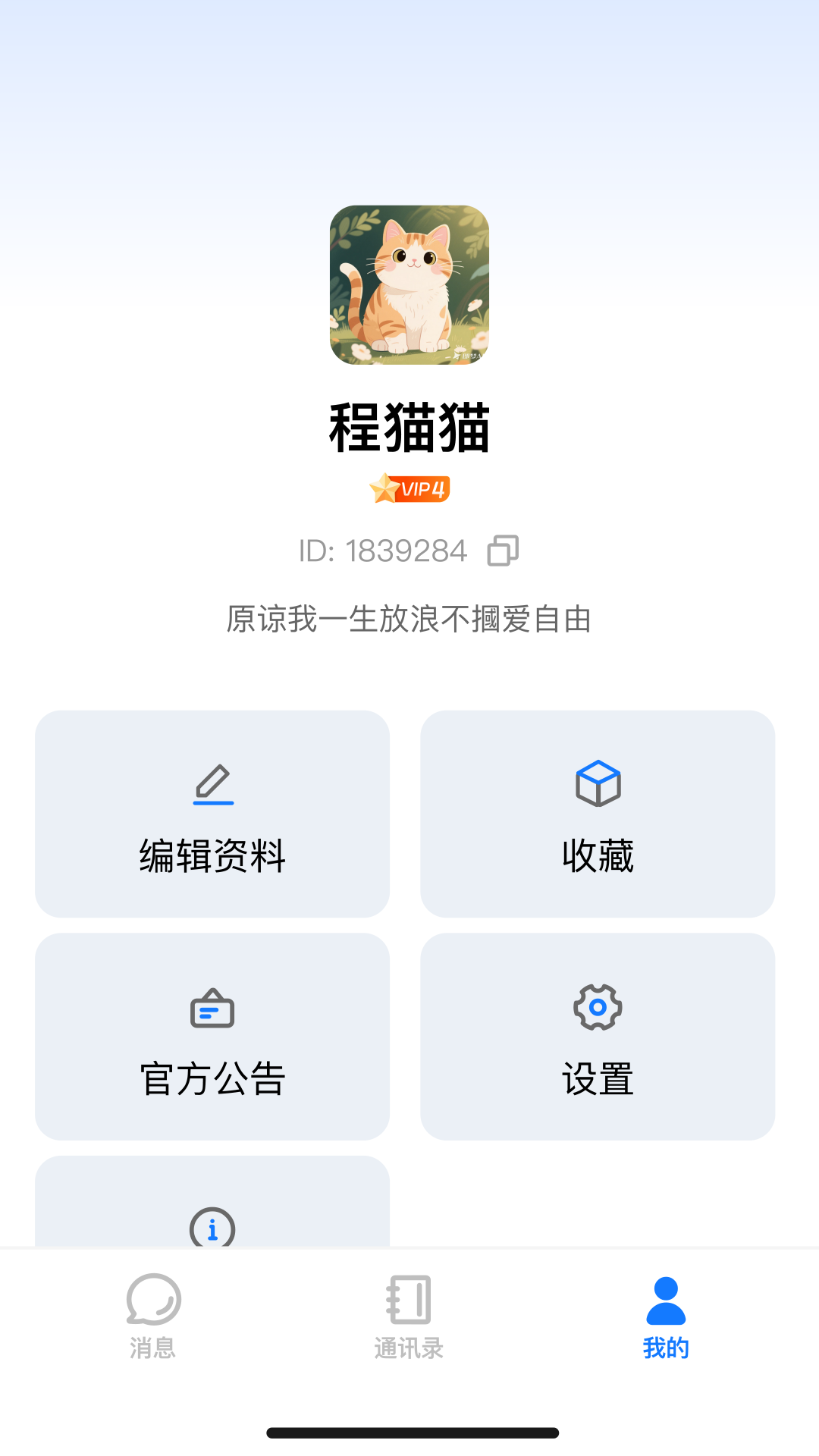Viewport: 819px width, 1456px height.
Task: Click the gear icon above 设置
Action: (598, 1008)
